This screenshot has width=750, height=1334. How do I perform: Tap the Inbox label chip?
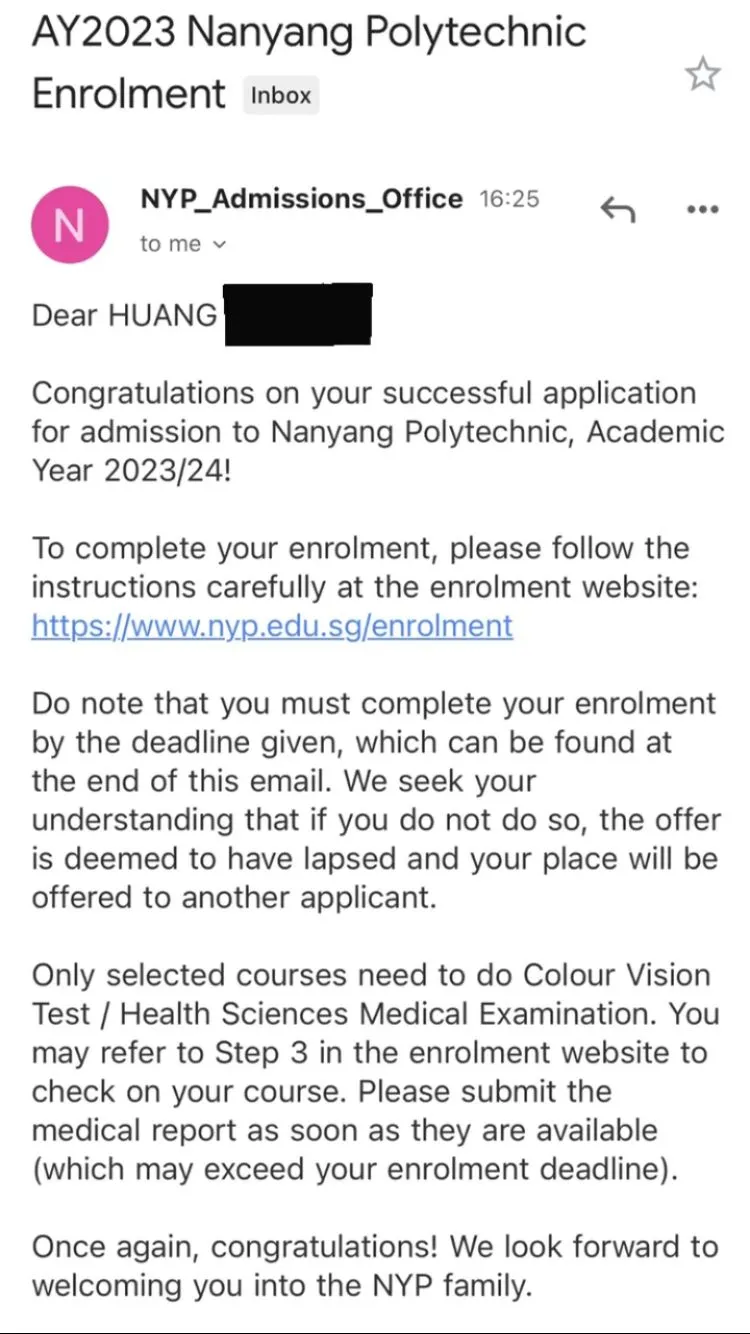tap(281, 96)
